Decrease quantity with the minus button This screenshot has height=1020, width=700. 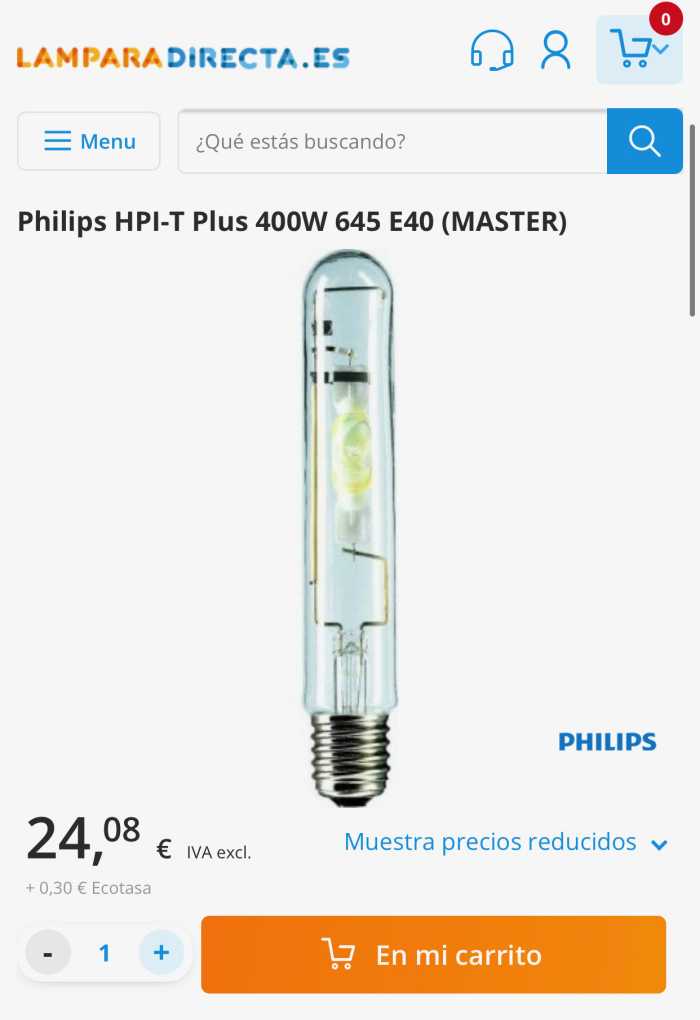(x=47, y=953)
